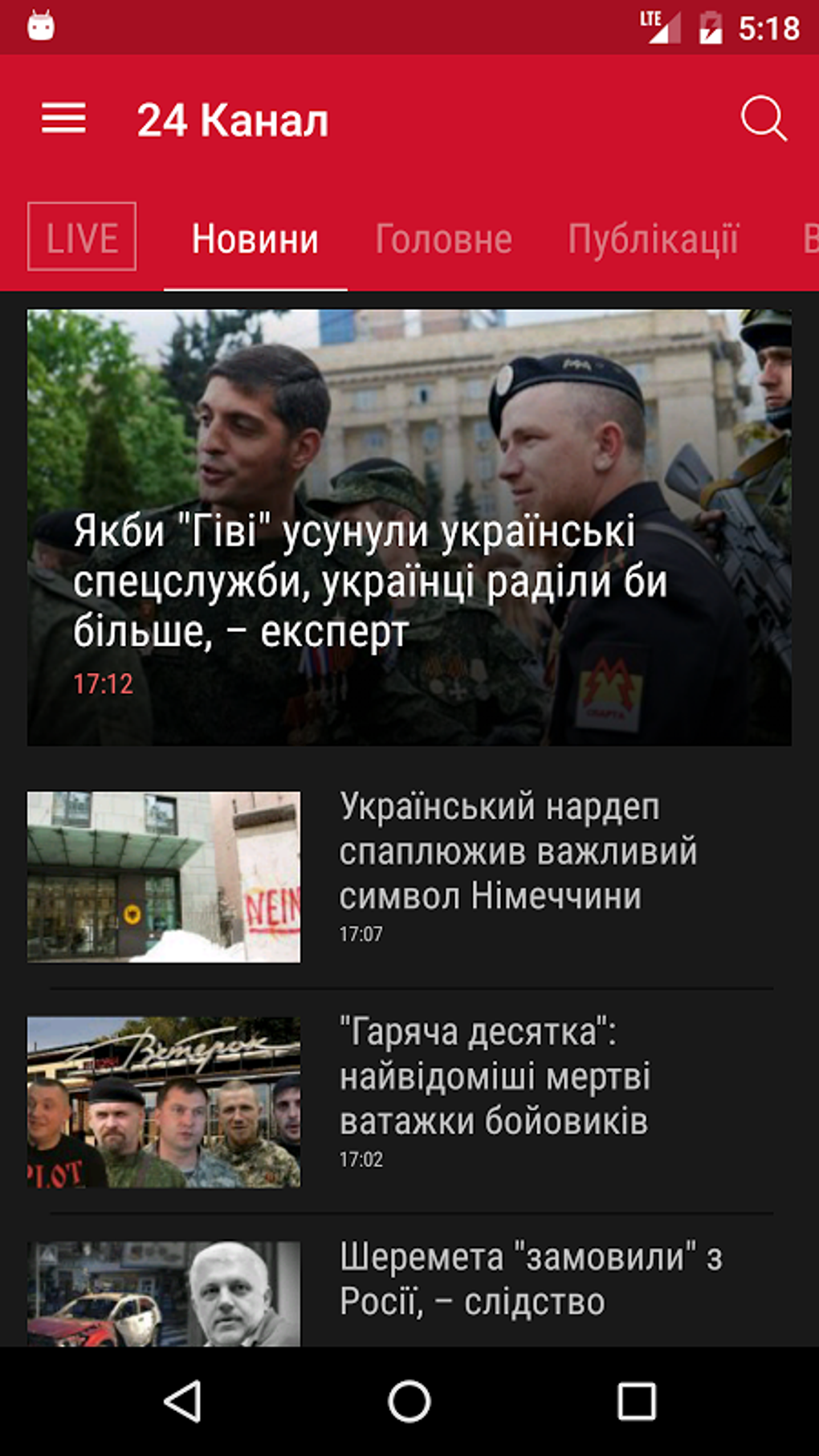Open the featured article about "Гіві"
The width and height of the screenshot is (819, 1456).
(x=409, y=528)
